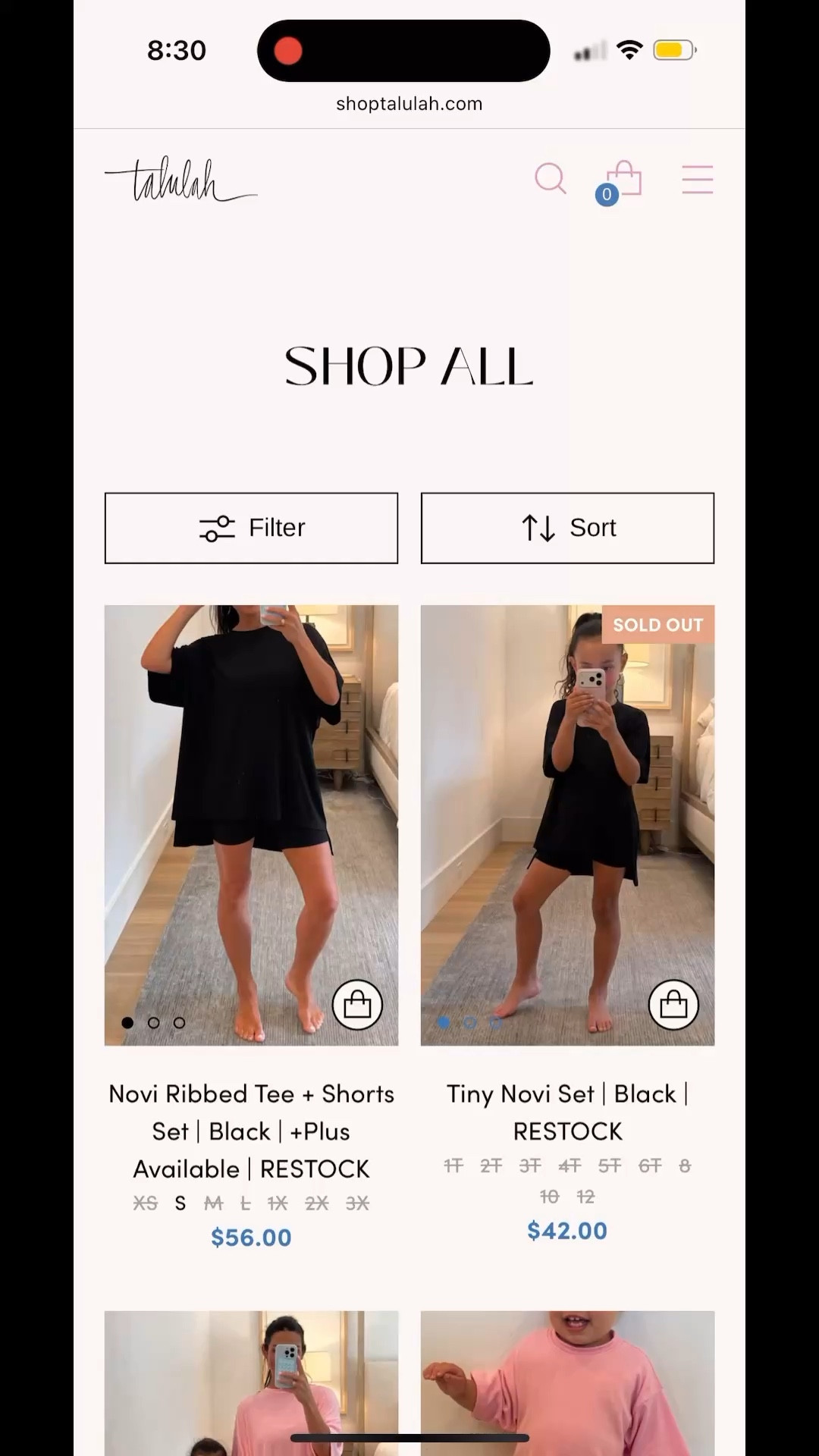Open the search magnifier icon
The image size is (819, 1456).
pyautogui.click(x=550, y=180)
